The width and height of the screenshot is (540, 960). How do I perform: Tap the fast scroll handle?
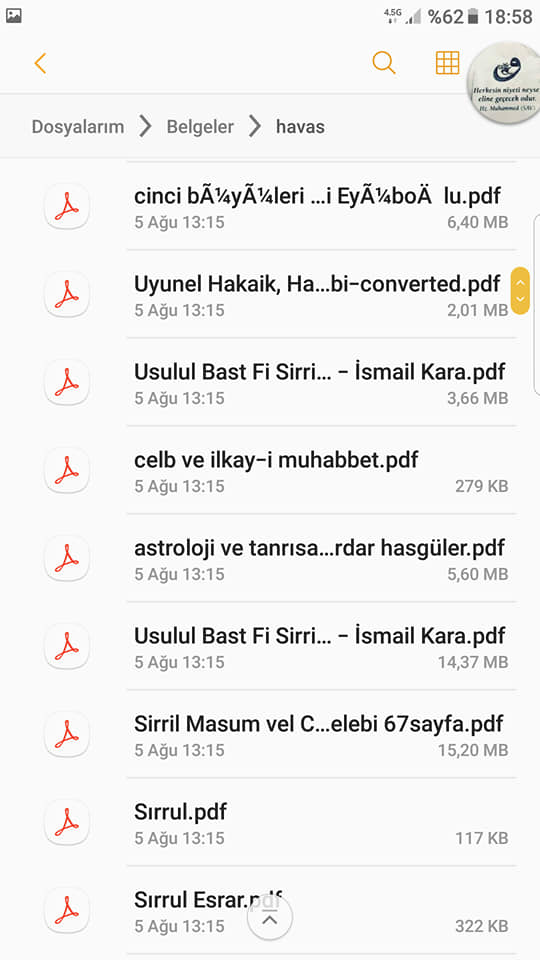tap(520, 291)
